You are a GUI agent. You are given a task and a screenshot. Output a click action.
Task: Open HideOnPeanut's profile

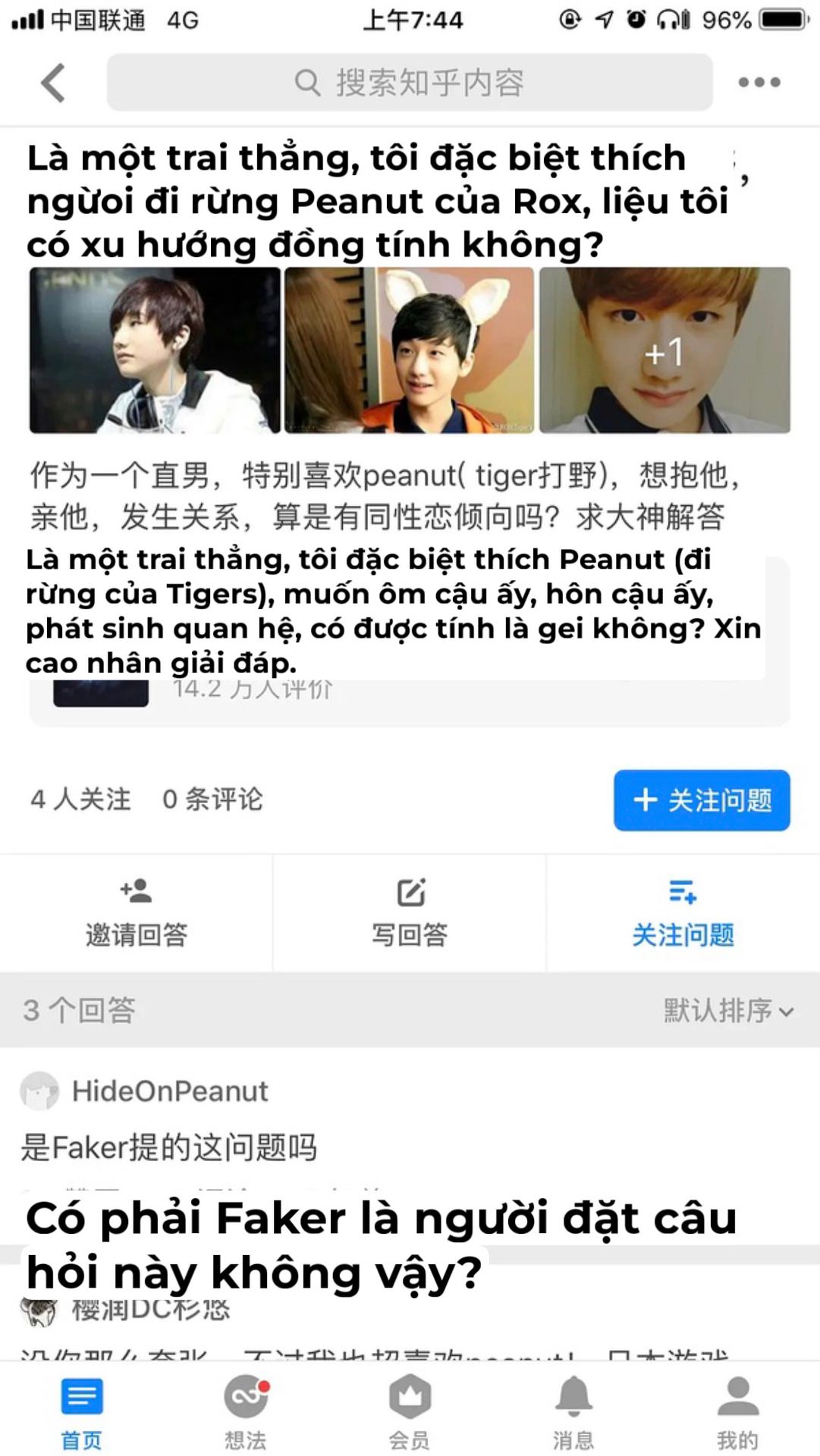click(169, 1091)
